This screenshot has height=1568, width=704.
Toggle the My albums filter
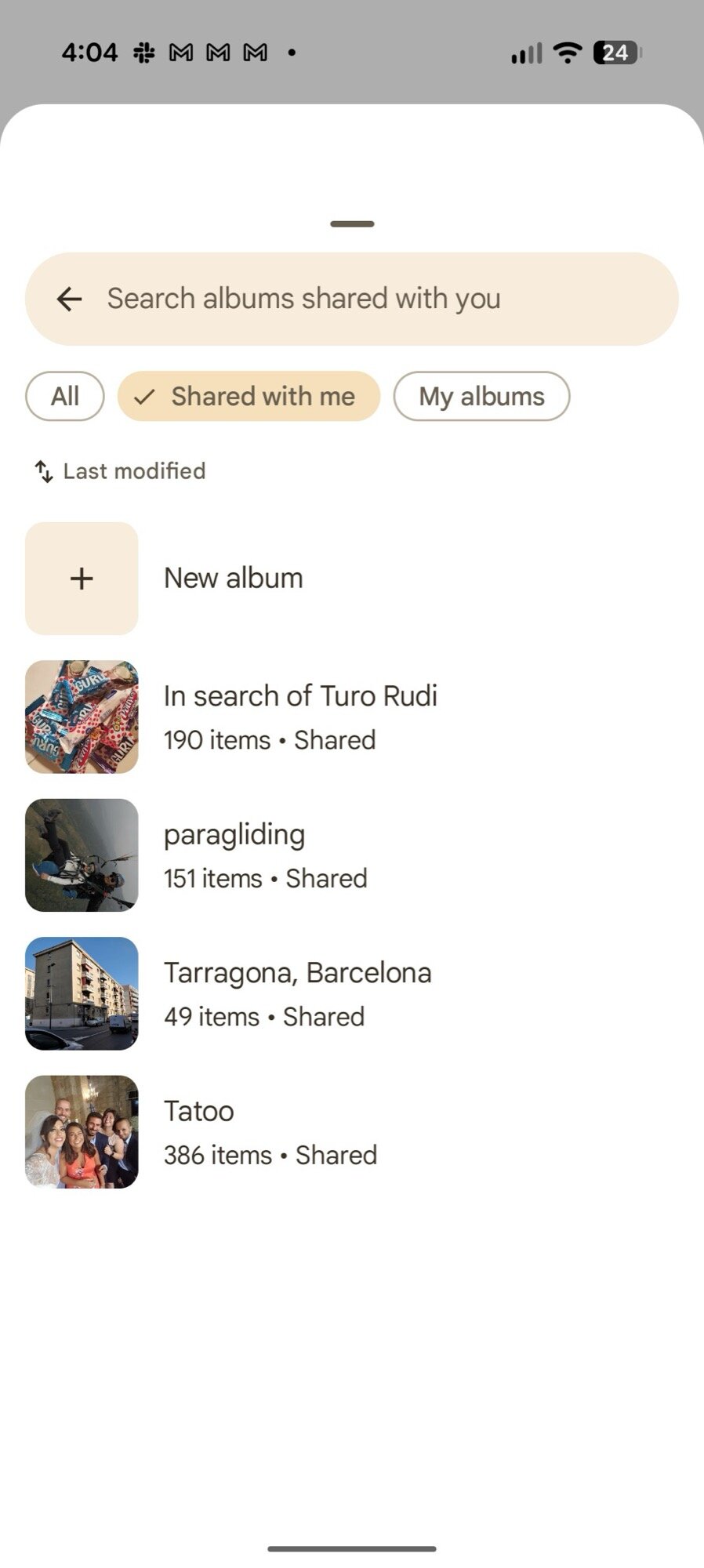481,397
